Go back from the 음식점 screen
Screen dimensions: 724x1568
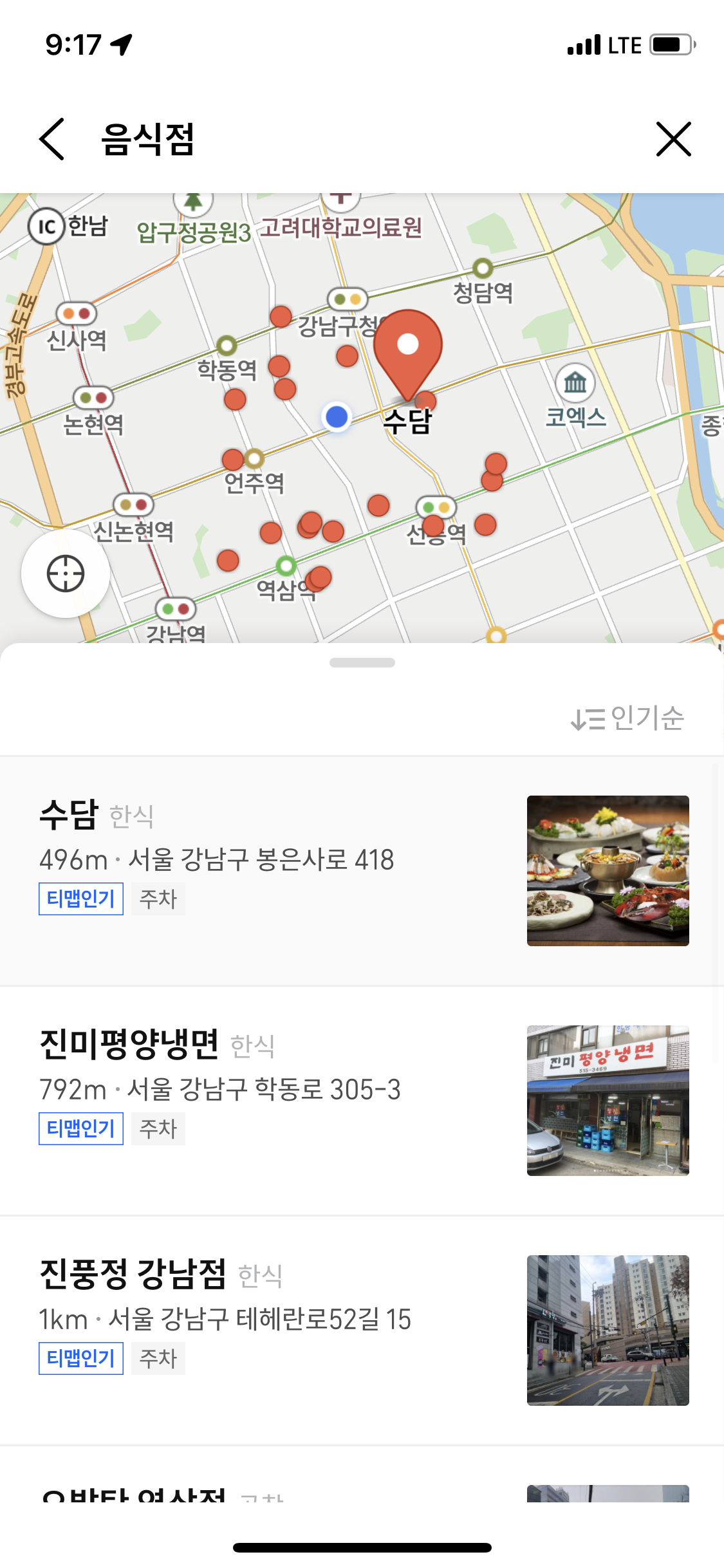53,139
